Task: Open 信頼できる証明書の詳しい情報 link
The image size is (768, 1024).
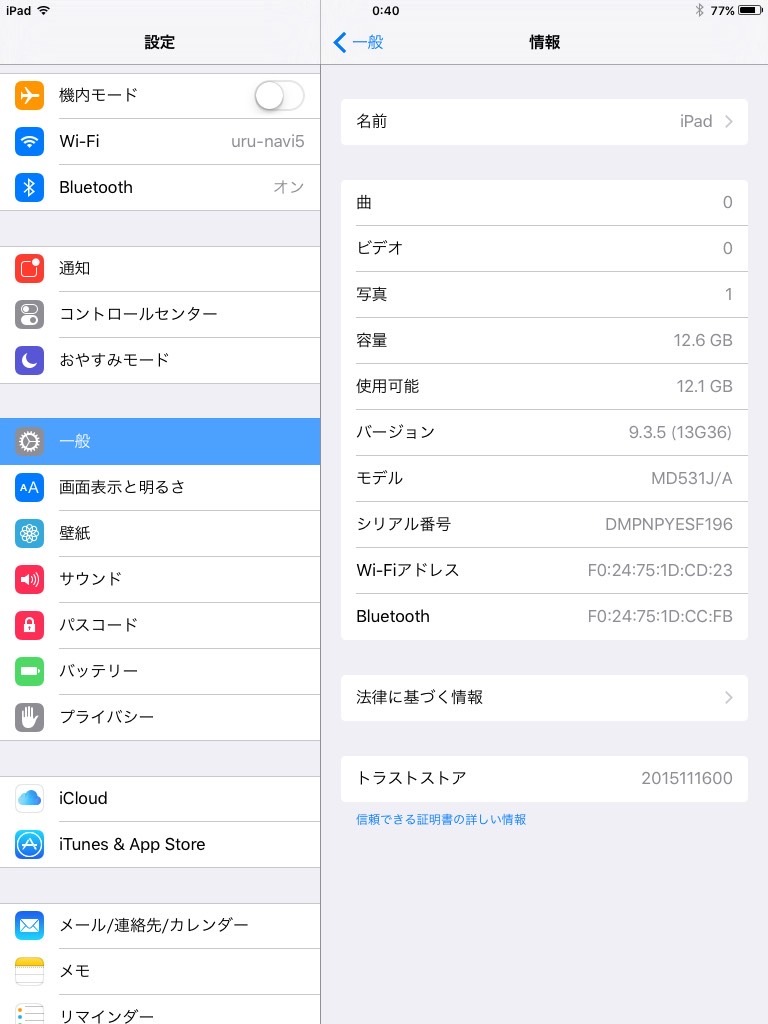Action: click(441, 820)
